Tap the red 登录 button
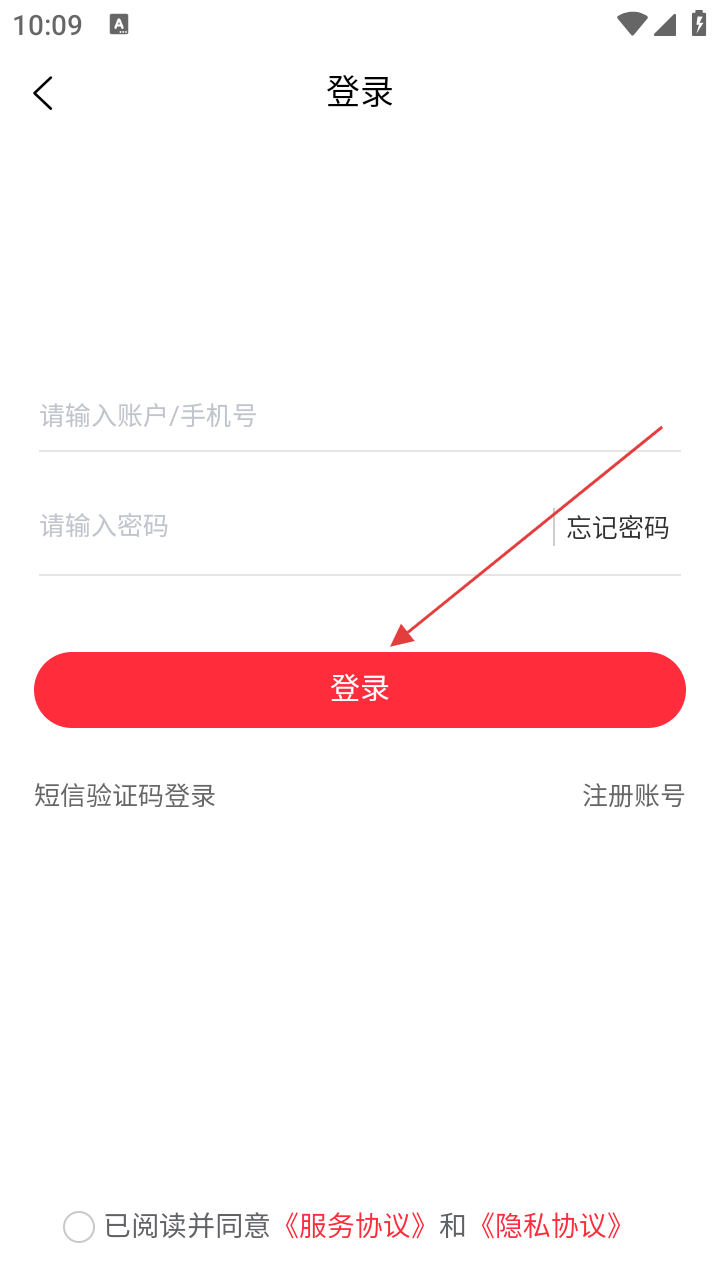 pyautogui.click(x=360, y=690)
